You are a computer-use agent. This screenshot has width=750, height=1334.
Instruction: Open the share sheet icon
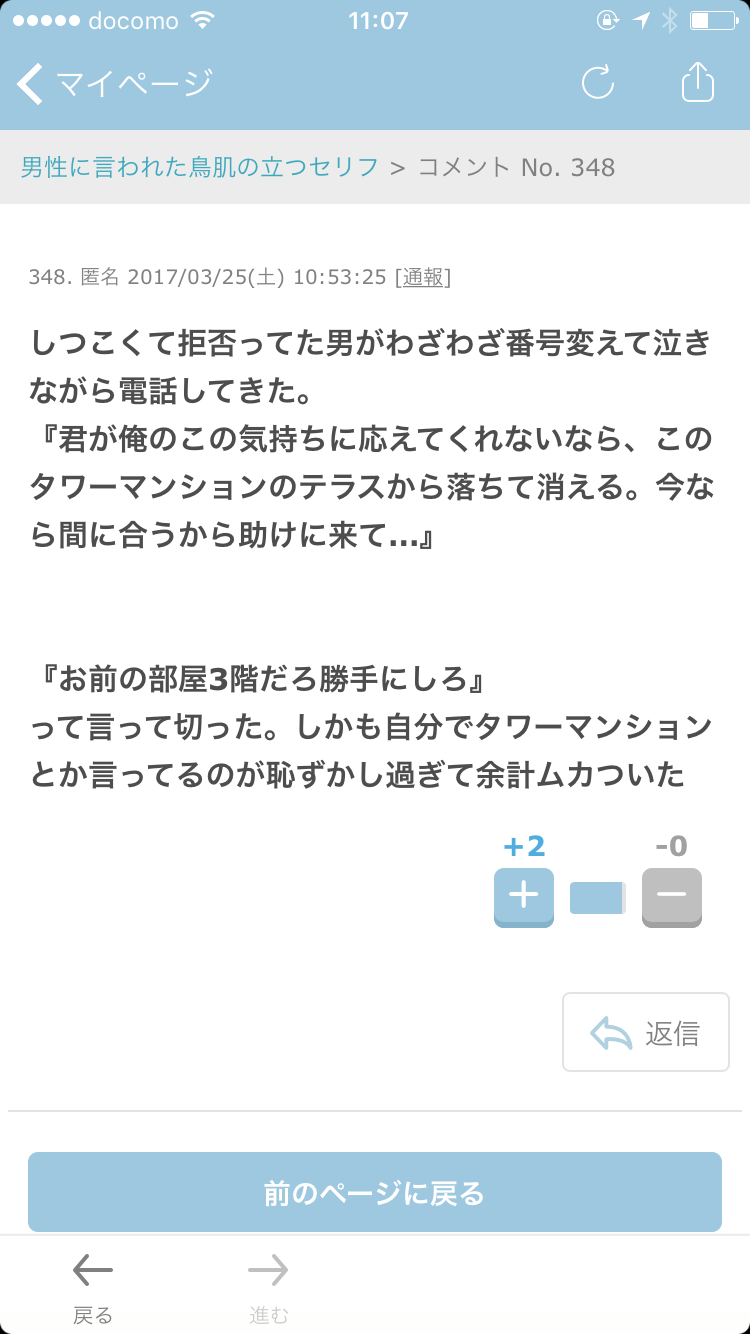click(x=698, y=81)
